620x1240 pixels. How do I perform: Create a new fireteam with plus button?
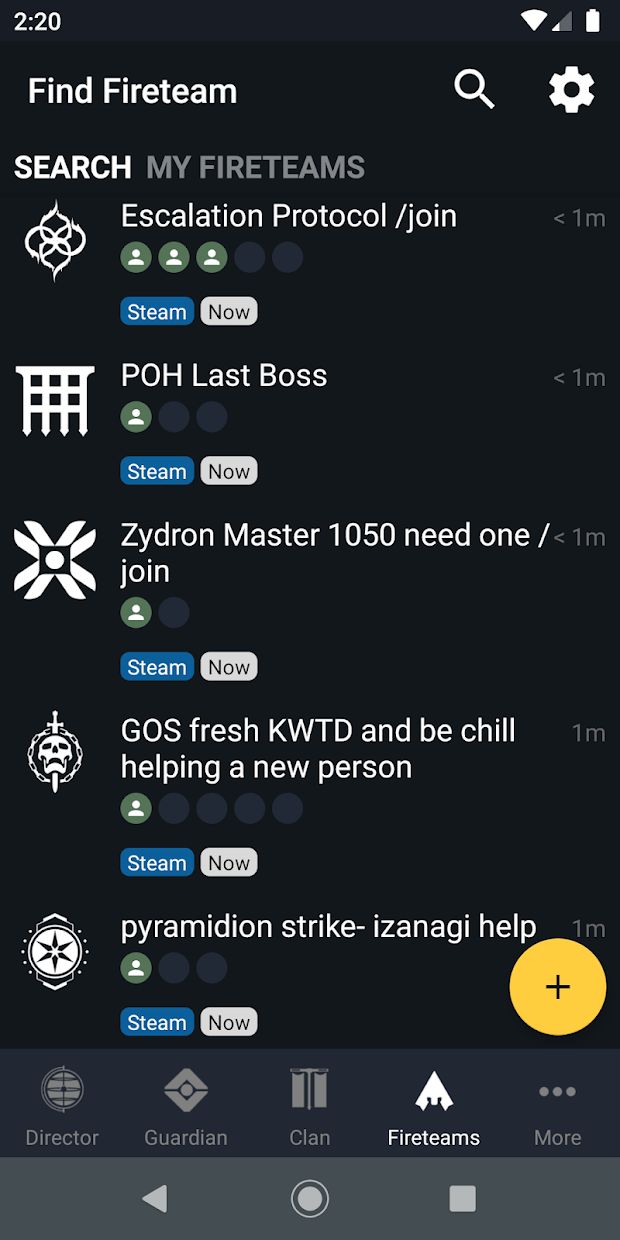tap(557, 987)
